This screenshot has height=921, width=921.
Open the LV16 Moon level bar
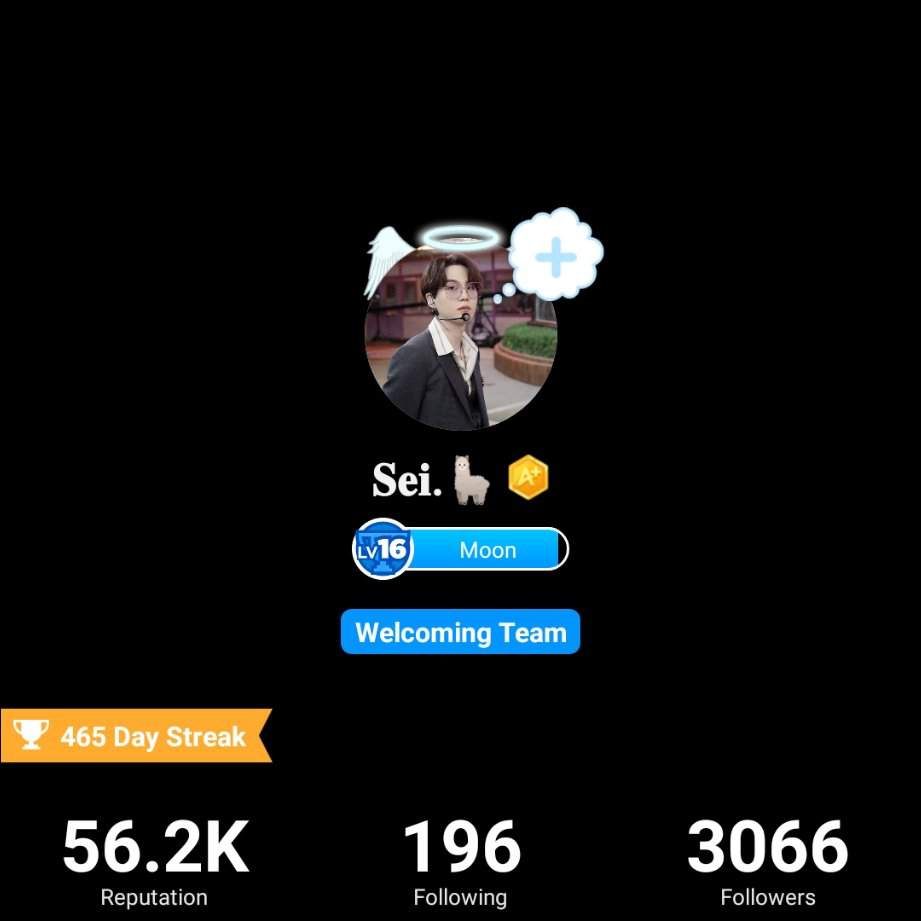(x=461, y=549)
